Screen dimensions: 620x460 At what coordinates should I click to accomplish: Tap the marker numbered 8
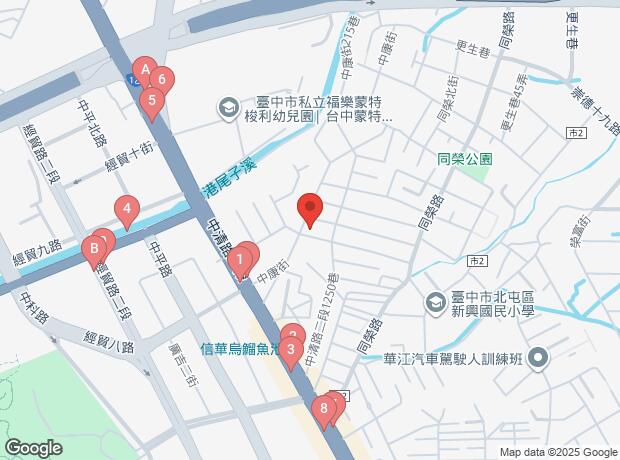[x=323, y=408]
